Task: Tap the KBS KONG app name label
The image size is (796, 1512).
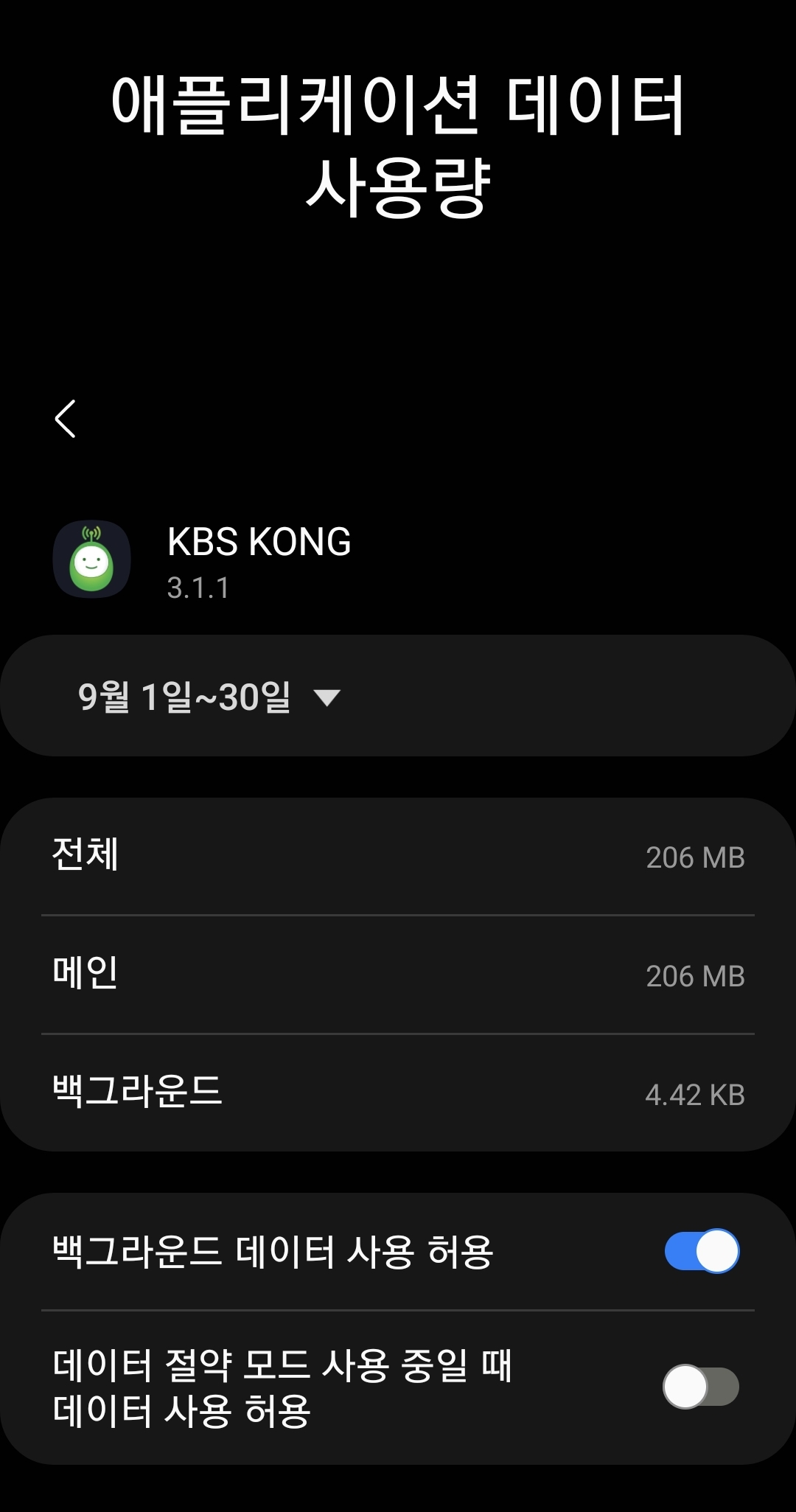Action: click(259, 542)
